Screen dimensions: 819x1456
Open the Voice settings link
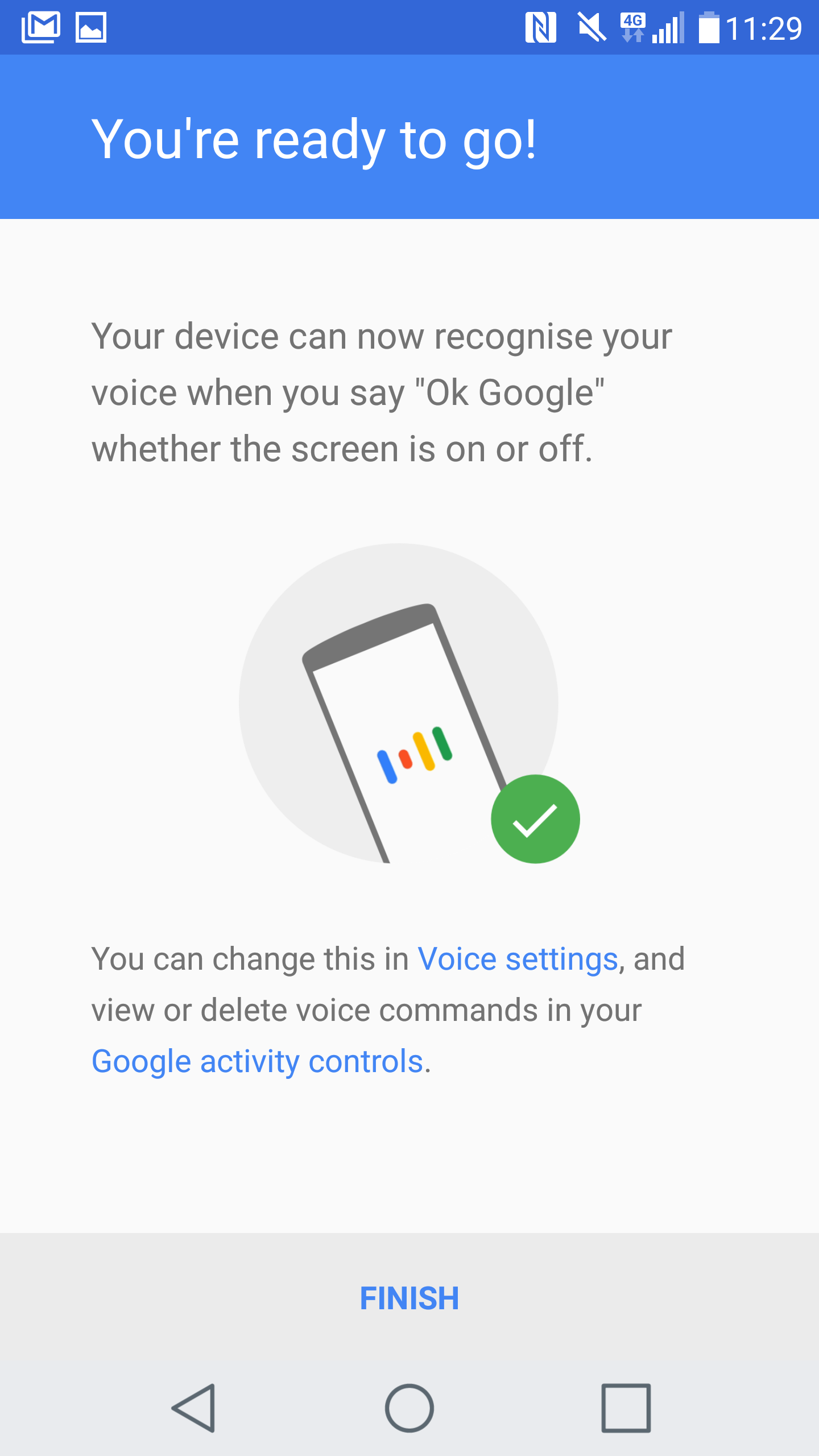click(518, 959)
